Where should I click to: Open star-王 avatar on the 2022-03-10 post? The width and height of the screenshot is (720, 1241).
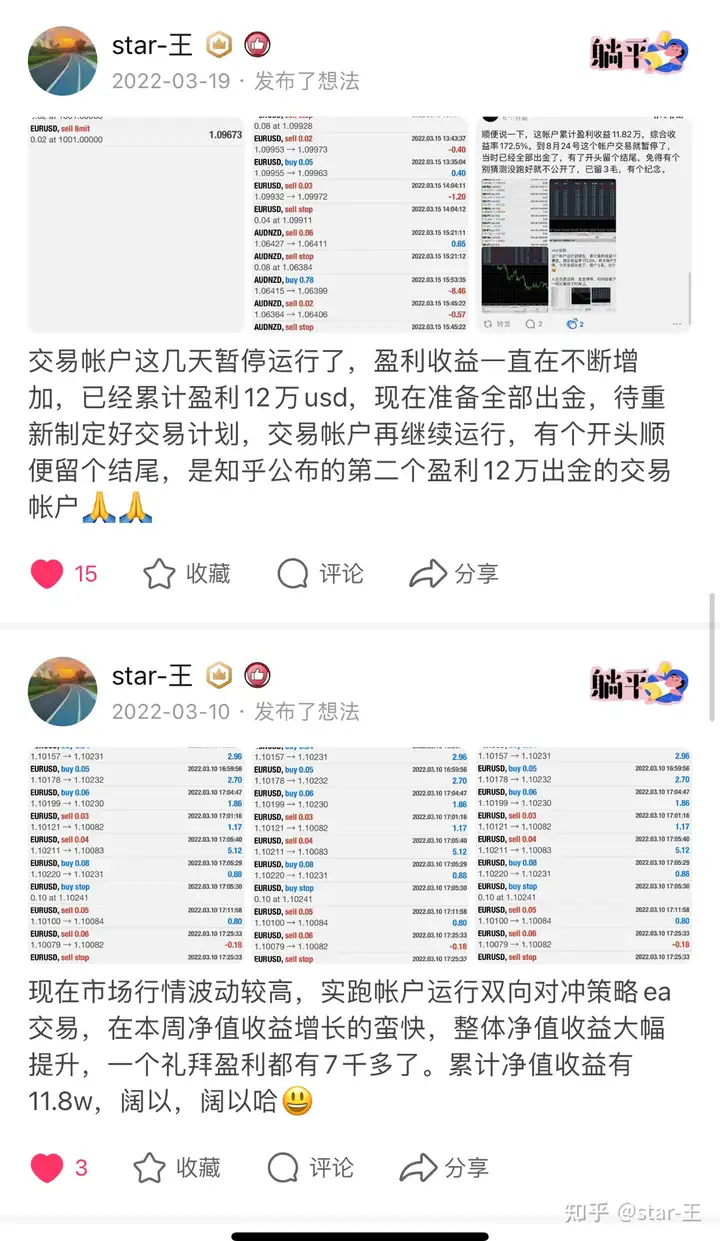[62, 692]
